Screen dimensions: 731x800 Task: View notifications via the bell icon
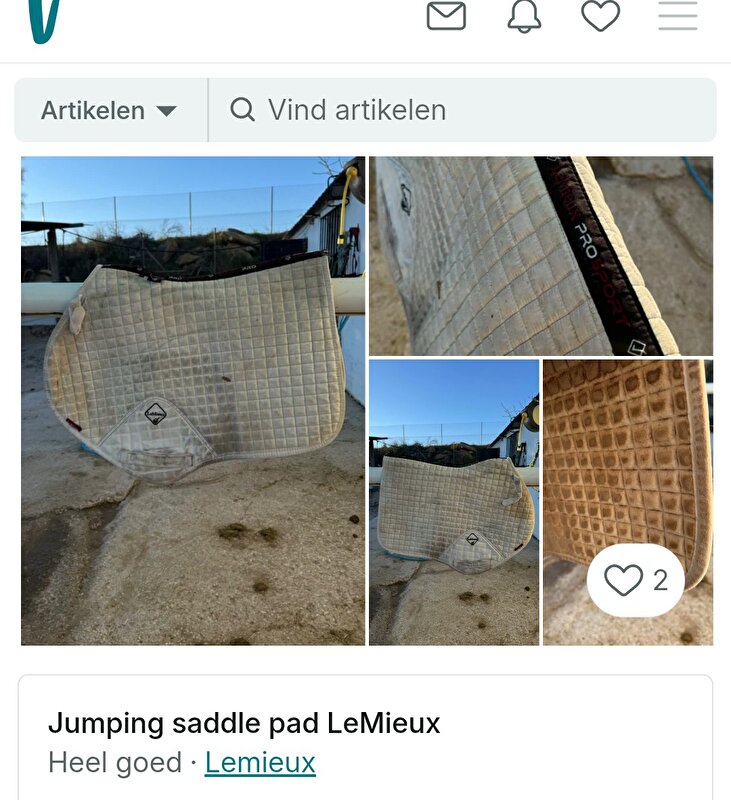[x=521, y=16]
